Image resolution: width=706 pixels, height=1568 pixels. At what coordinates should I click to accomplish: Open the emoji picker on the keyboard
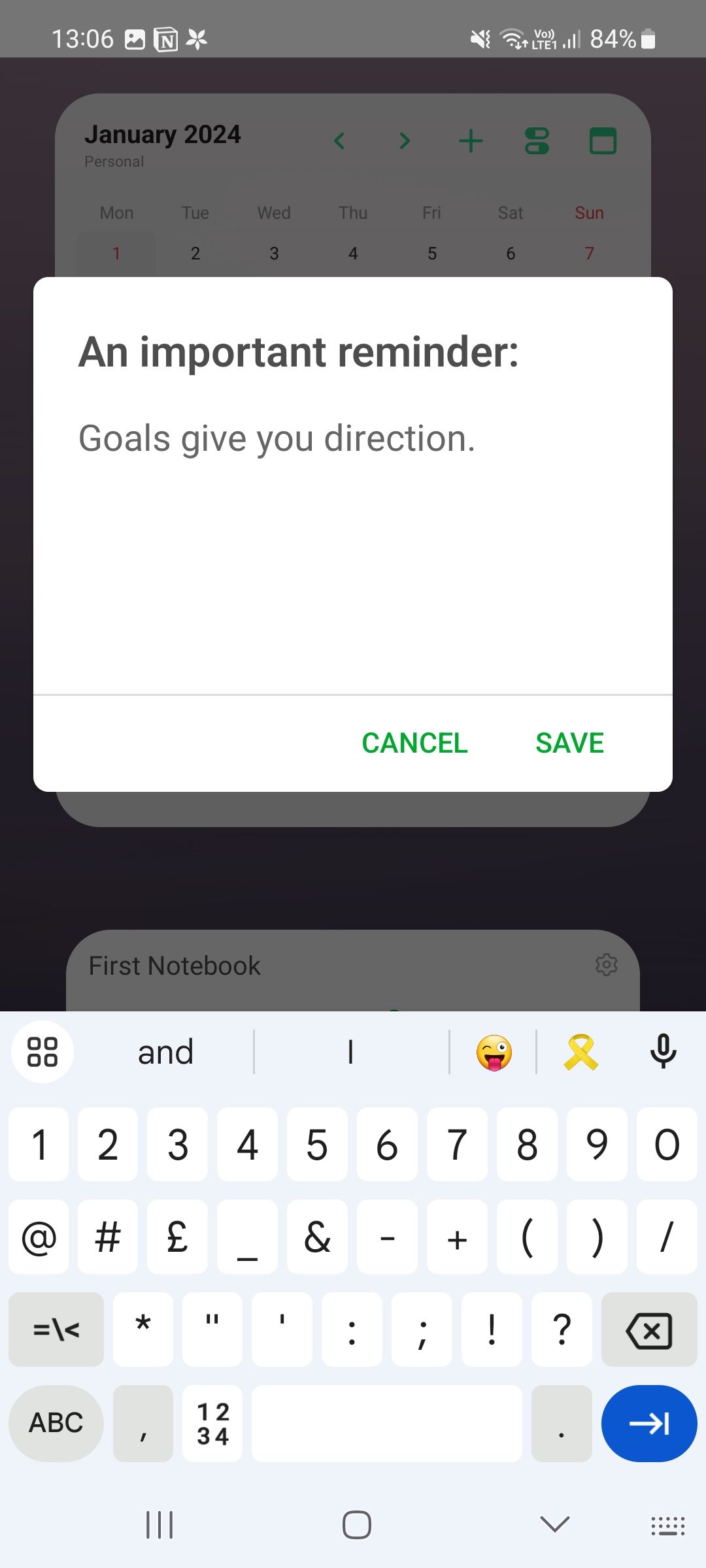coord(494,1052)
